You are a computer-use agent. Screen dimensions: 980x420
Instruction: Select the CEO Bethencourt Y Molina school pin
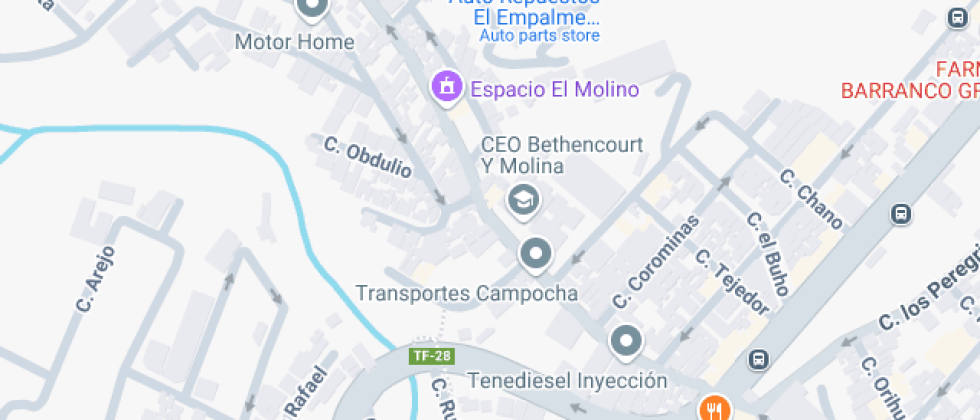pos(523,200)
